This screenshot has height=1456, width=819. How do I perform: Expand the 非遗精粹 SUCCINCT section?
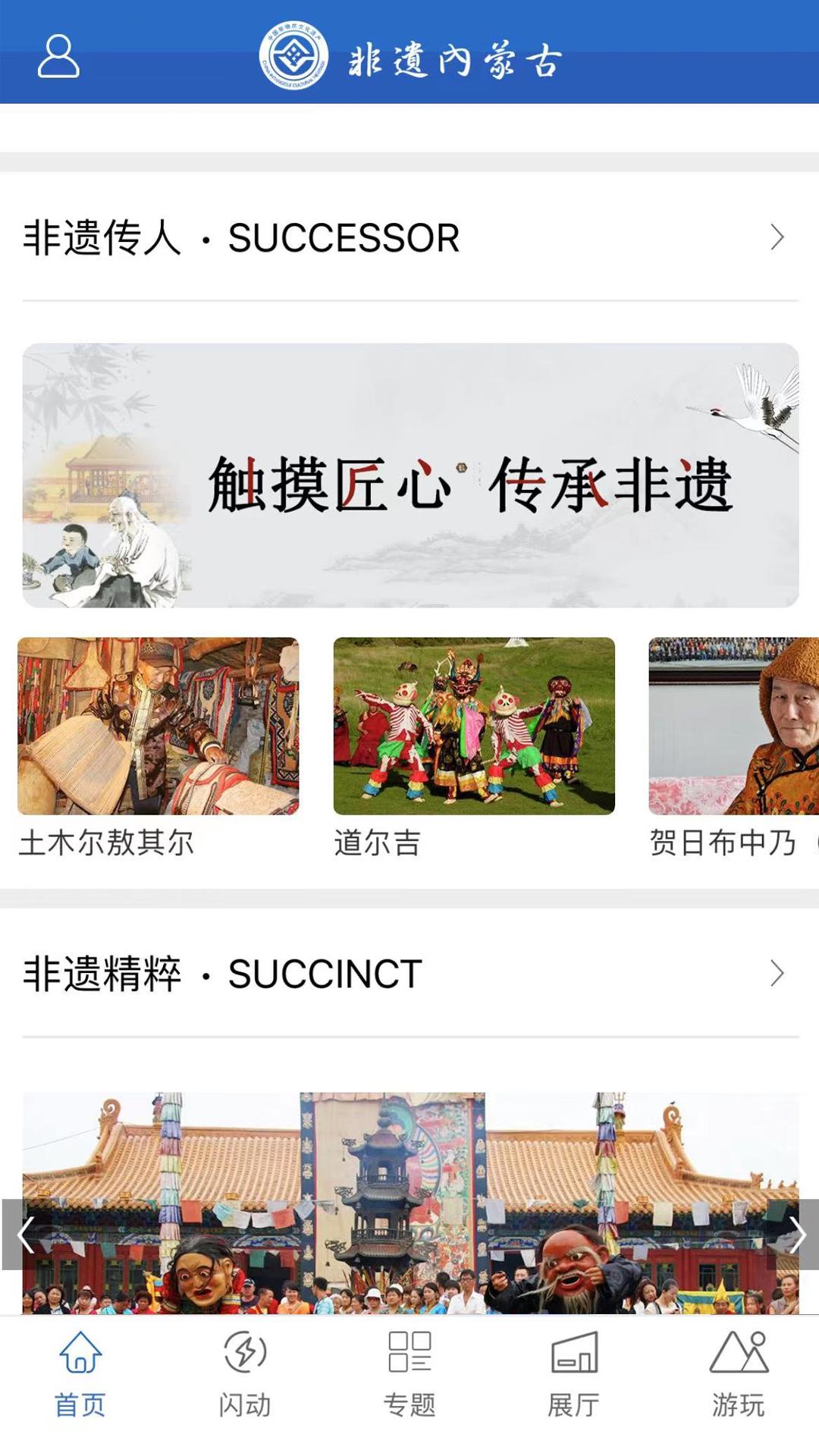click(777, 973)
